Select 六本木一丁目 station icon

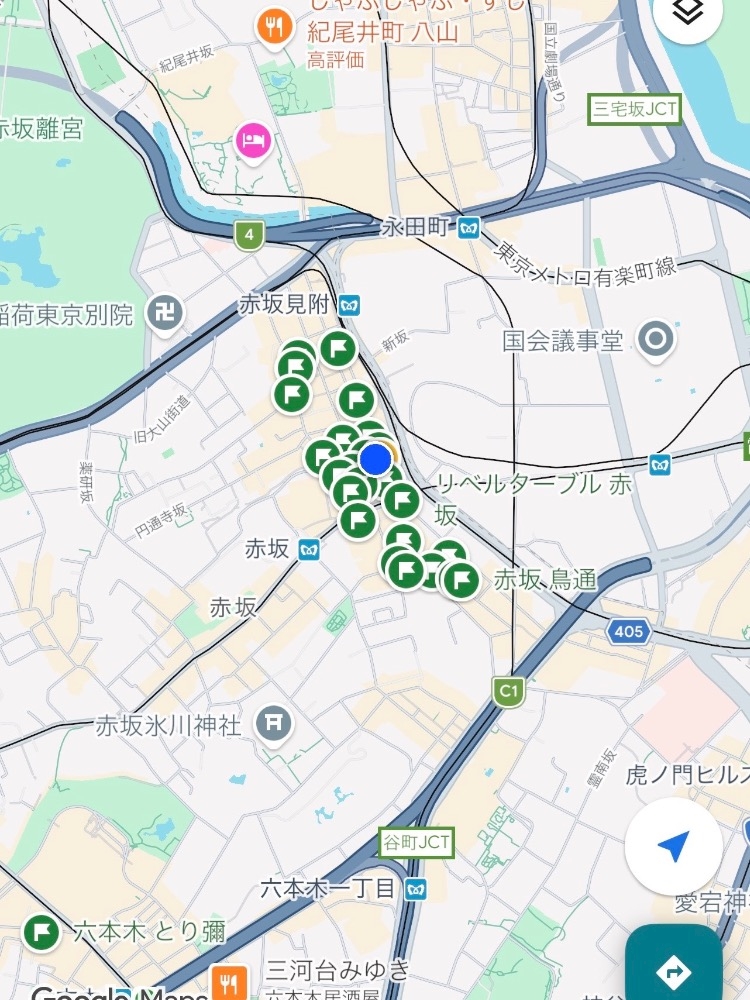pyautogui.click(x=416, y=888)
